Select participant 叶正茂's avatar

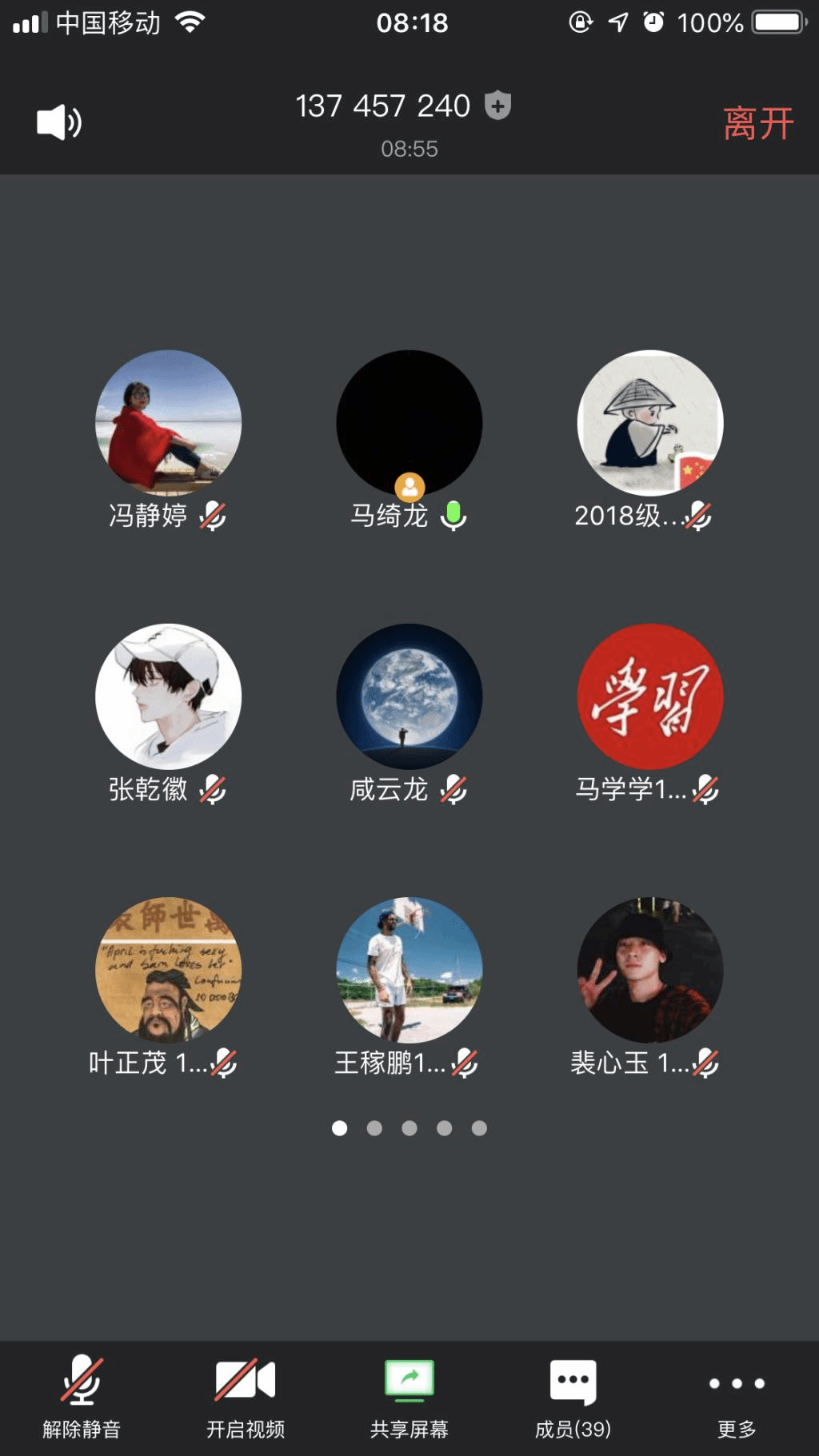pos(168,970)
